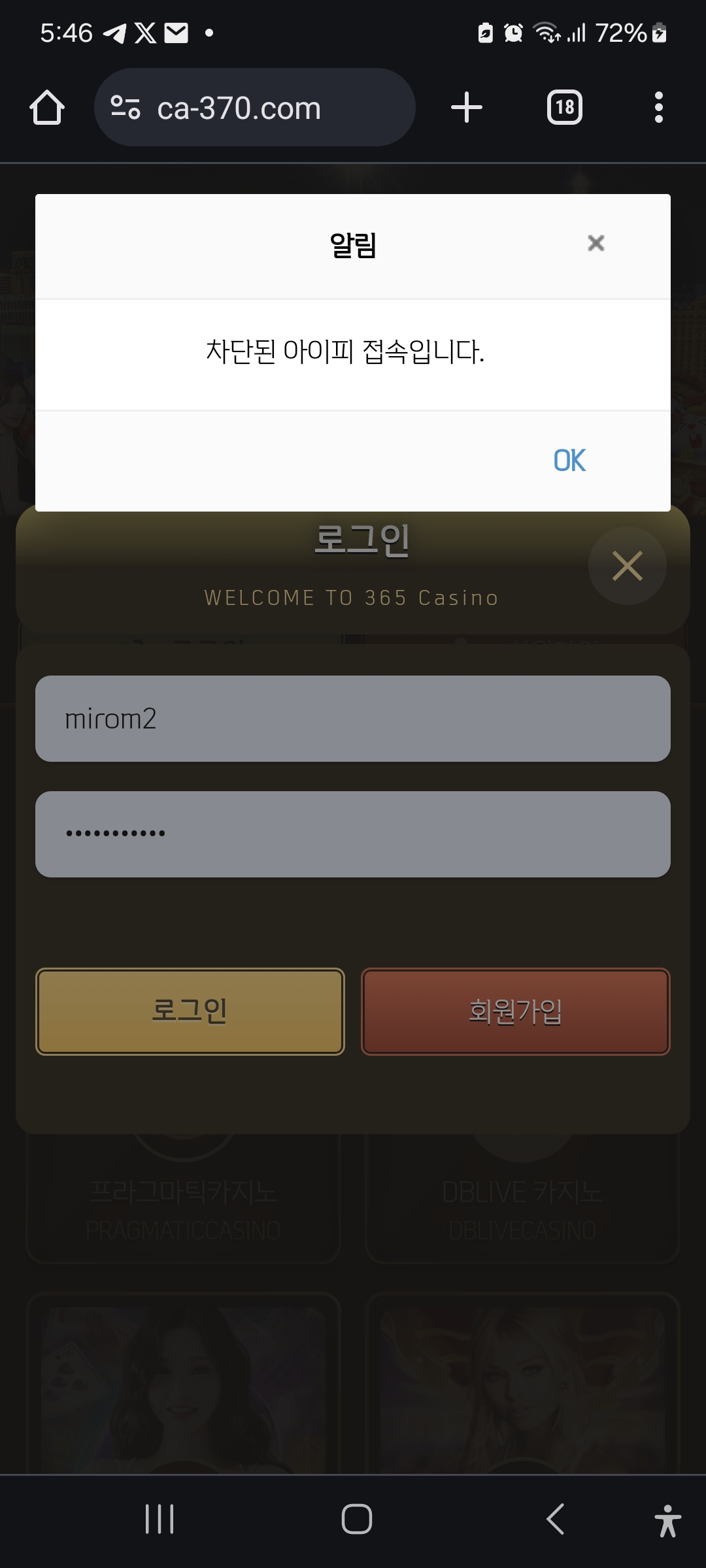Close the 로그인 panel with the round X
706x1568 pixels.
(x=627, y=566)
